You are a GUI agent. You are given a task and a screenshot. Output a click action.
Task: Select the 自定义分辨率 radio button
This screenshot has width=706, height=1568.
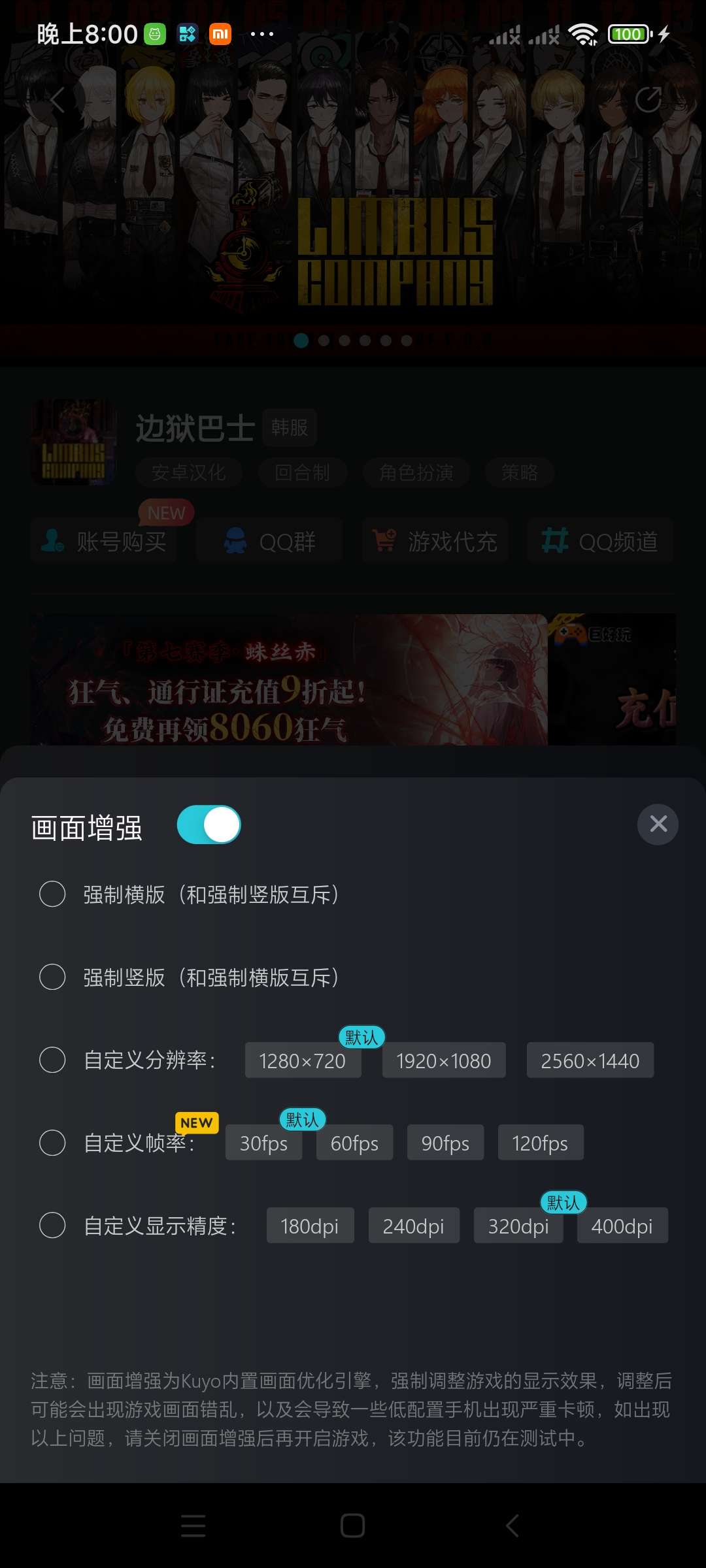[52, 1060]
